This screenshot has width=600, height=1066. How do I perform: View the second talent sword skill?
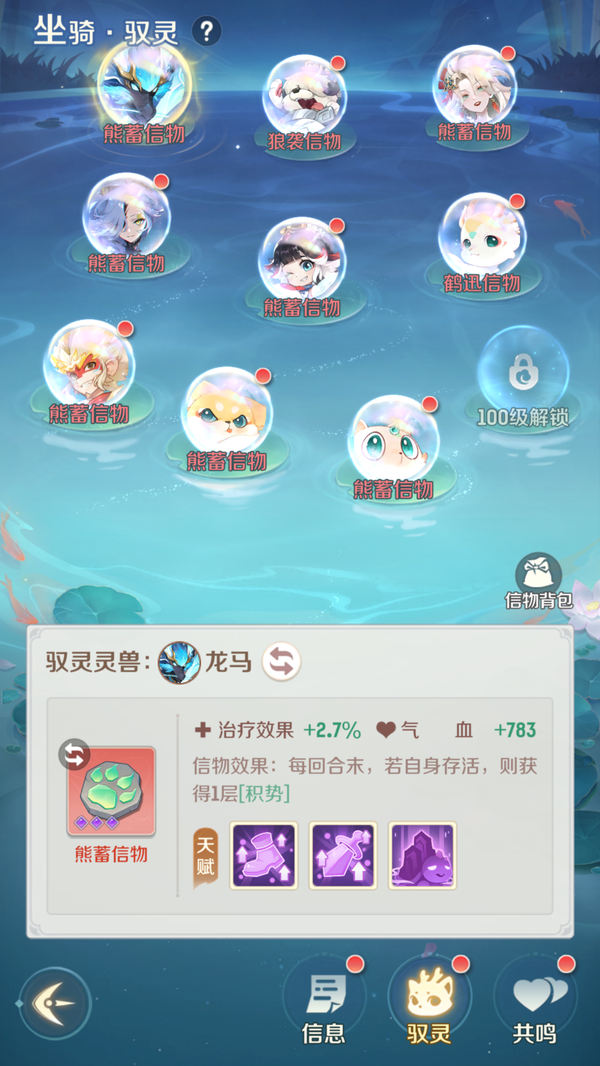click(343, 855)
